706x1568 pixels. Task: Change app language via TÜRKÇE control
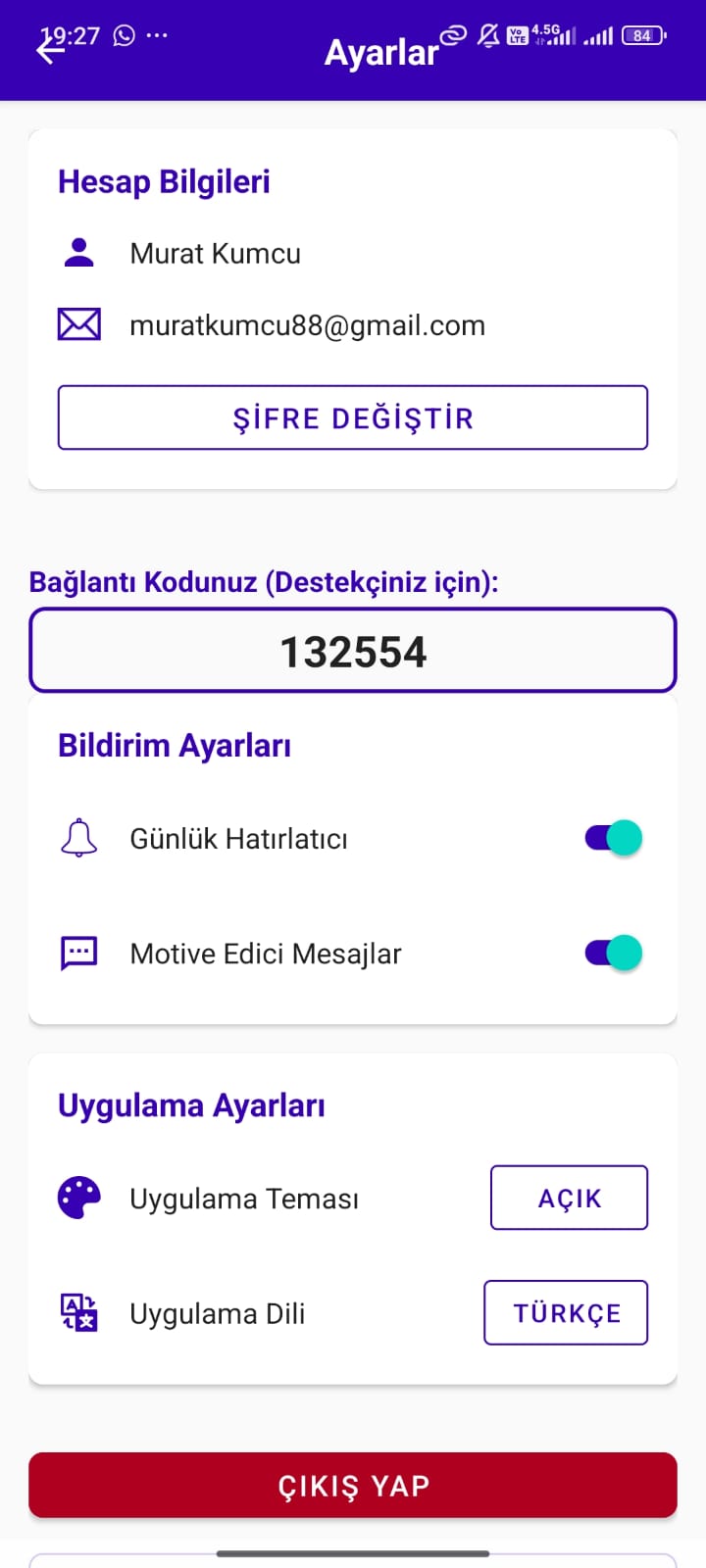pyautogui.click(x=566, y=1313)
